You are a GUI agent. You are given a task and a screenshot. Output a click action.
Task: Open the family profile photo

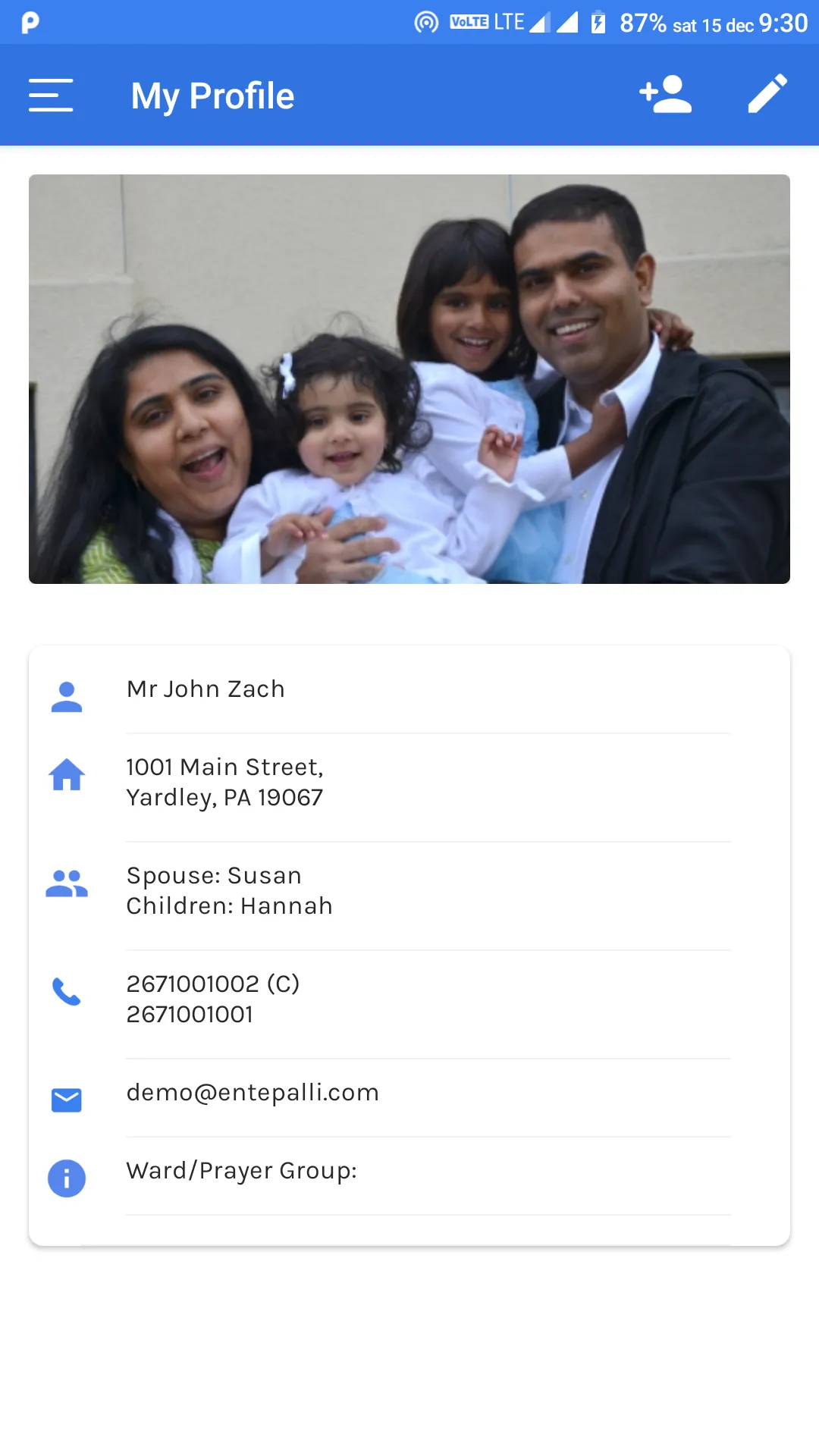409,379
